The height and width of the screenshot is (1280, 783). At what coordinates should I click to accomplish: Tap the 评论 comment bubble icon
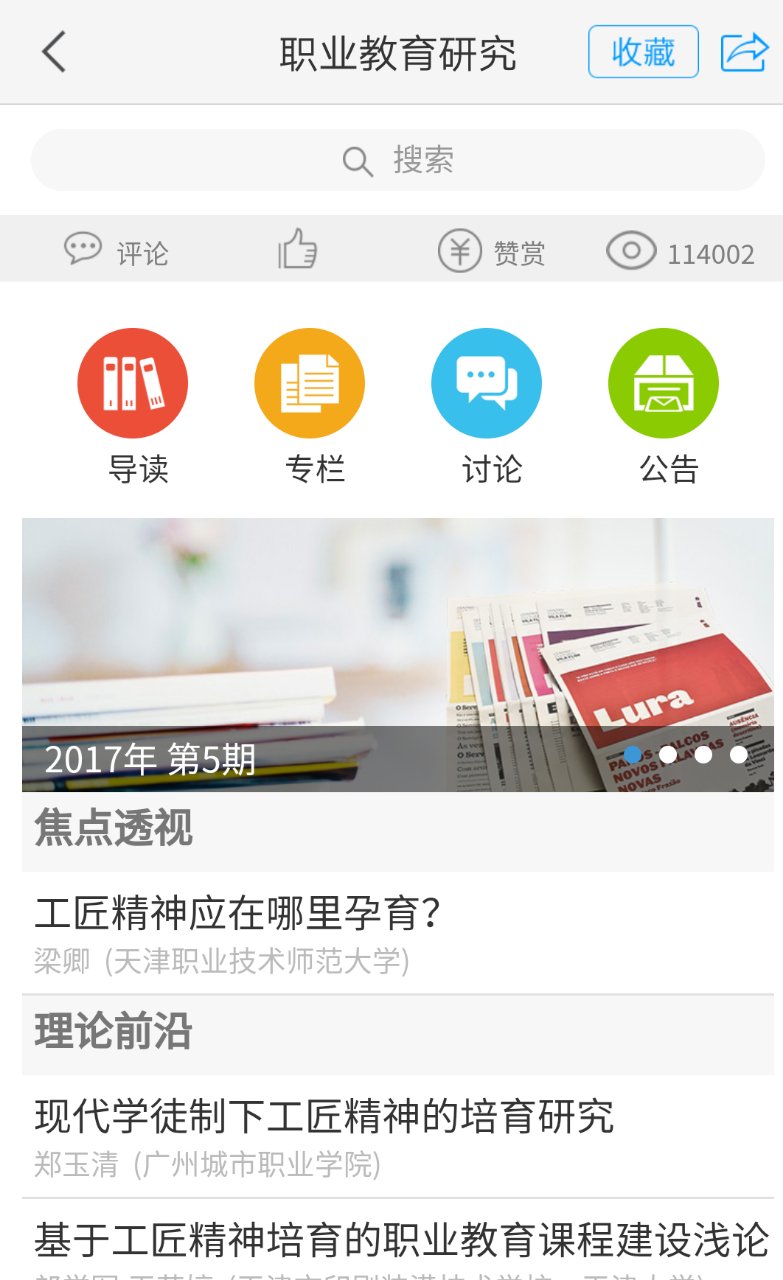[x=84, y=250]
